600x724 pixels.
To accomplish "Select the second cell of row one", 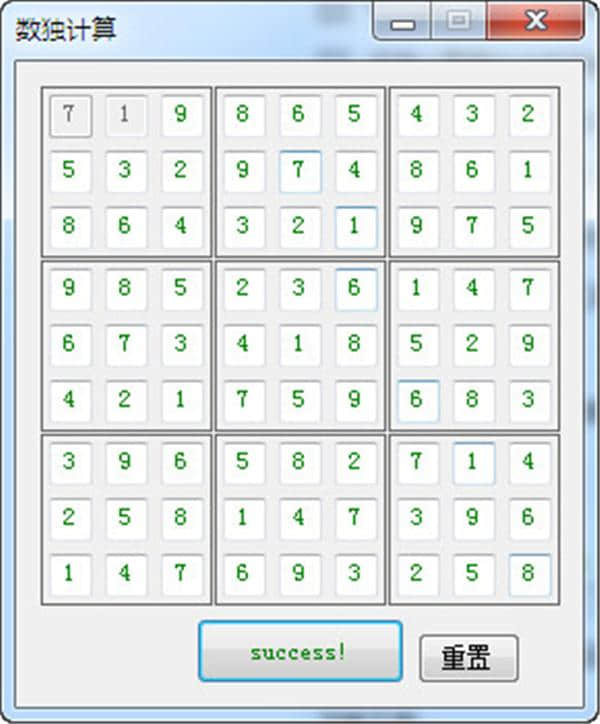I will pyautogui.click(x=125, y=115).
